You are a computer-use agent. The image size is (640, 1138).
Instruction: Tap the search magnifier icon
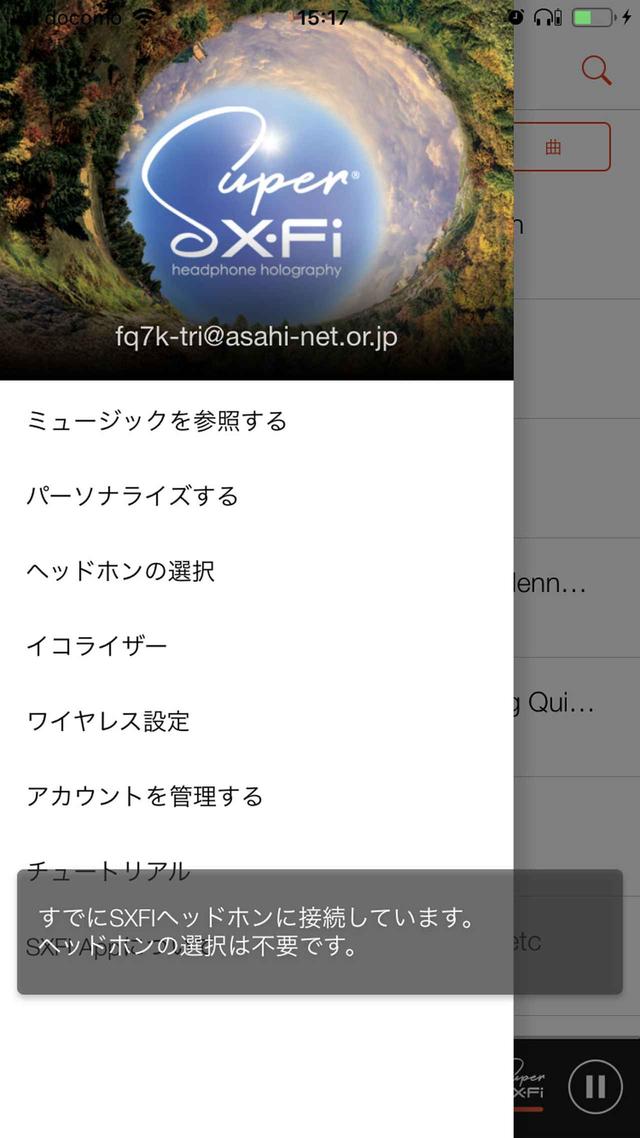596,70
